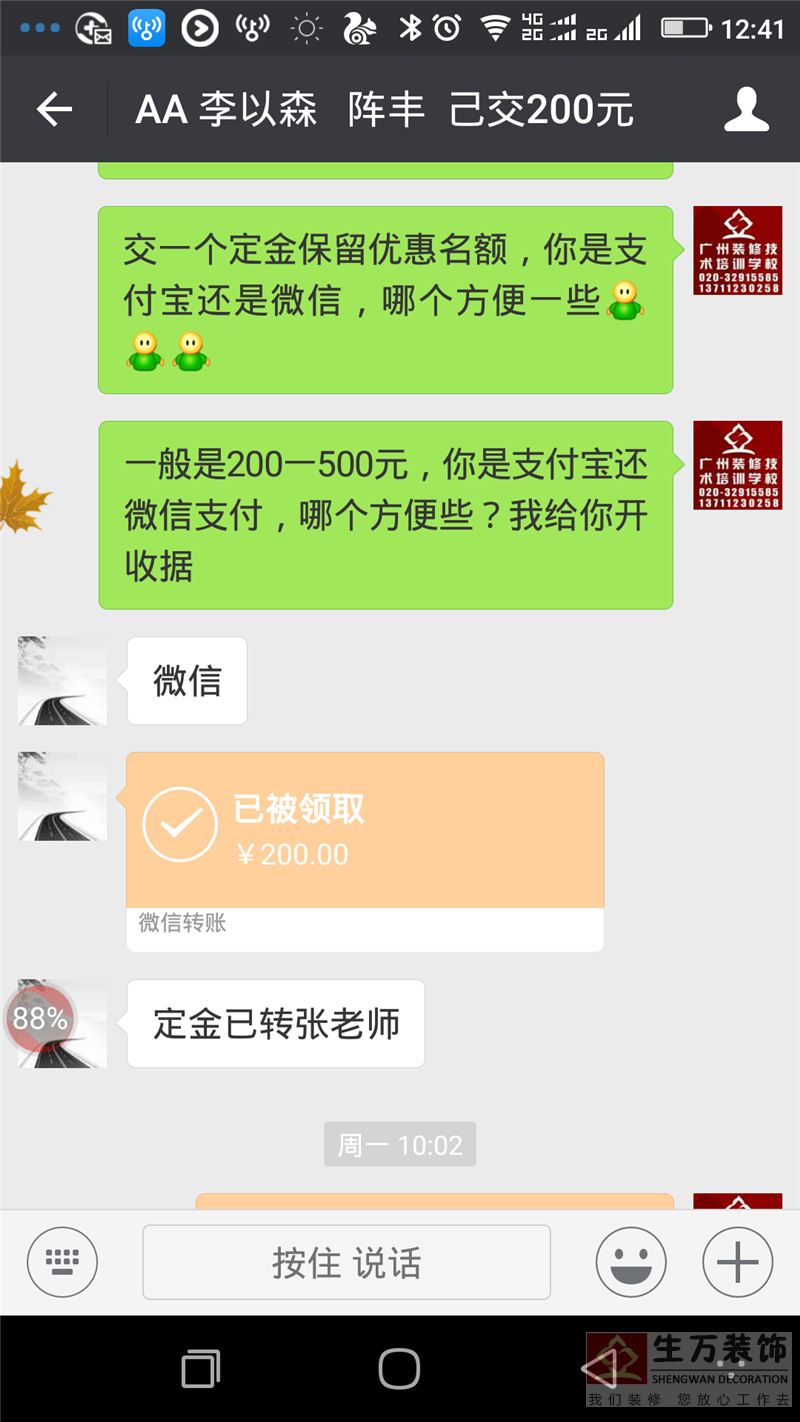Go back from the chat

tap(54, 109)
